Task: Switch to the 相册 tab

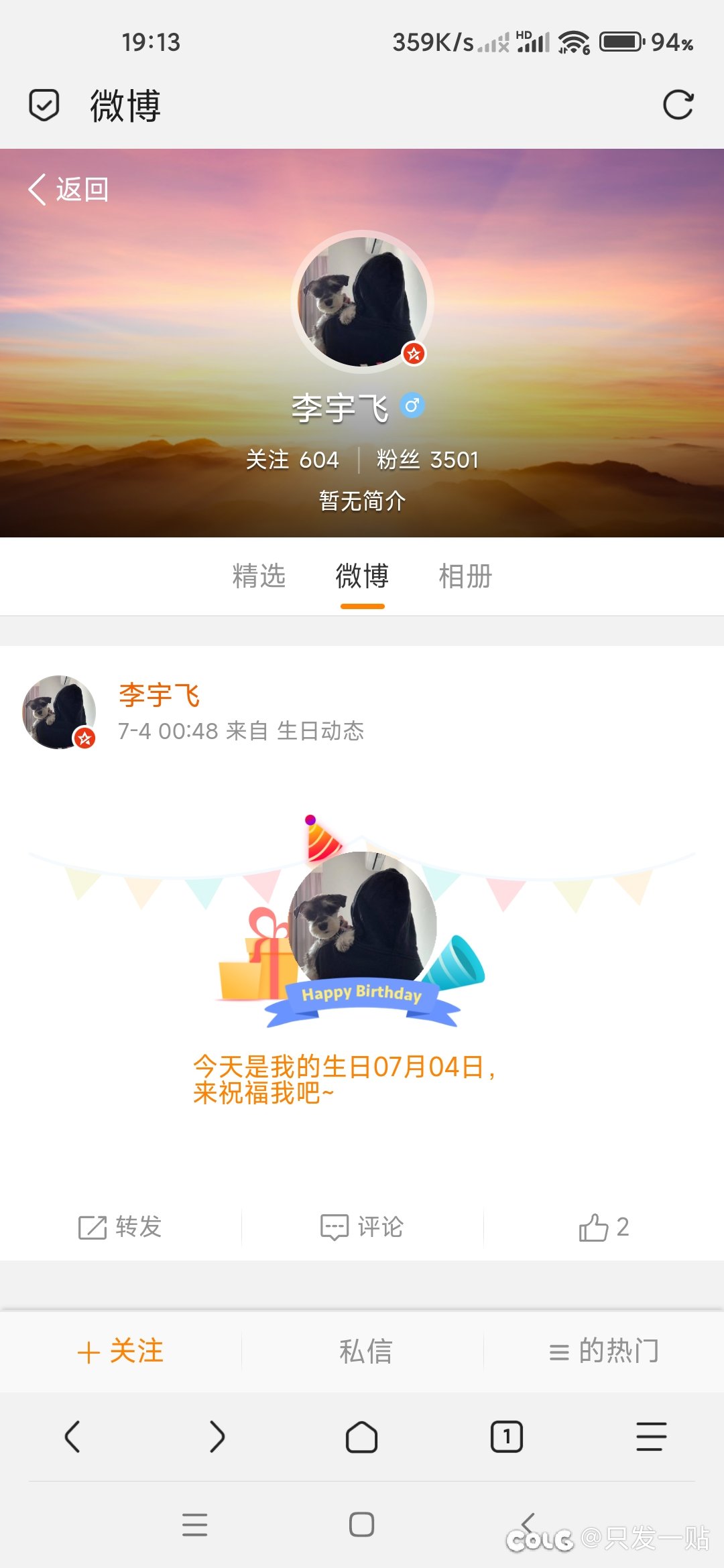Action: tap(465, 576)
